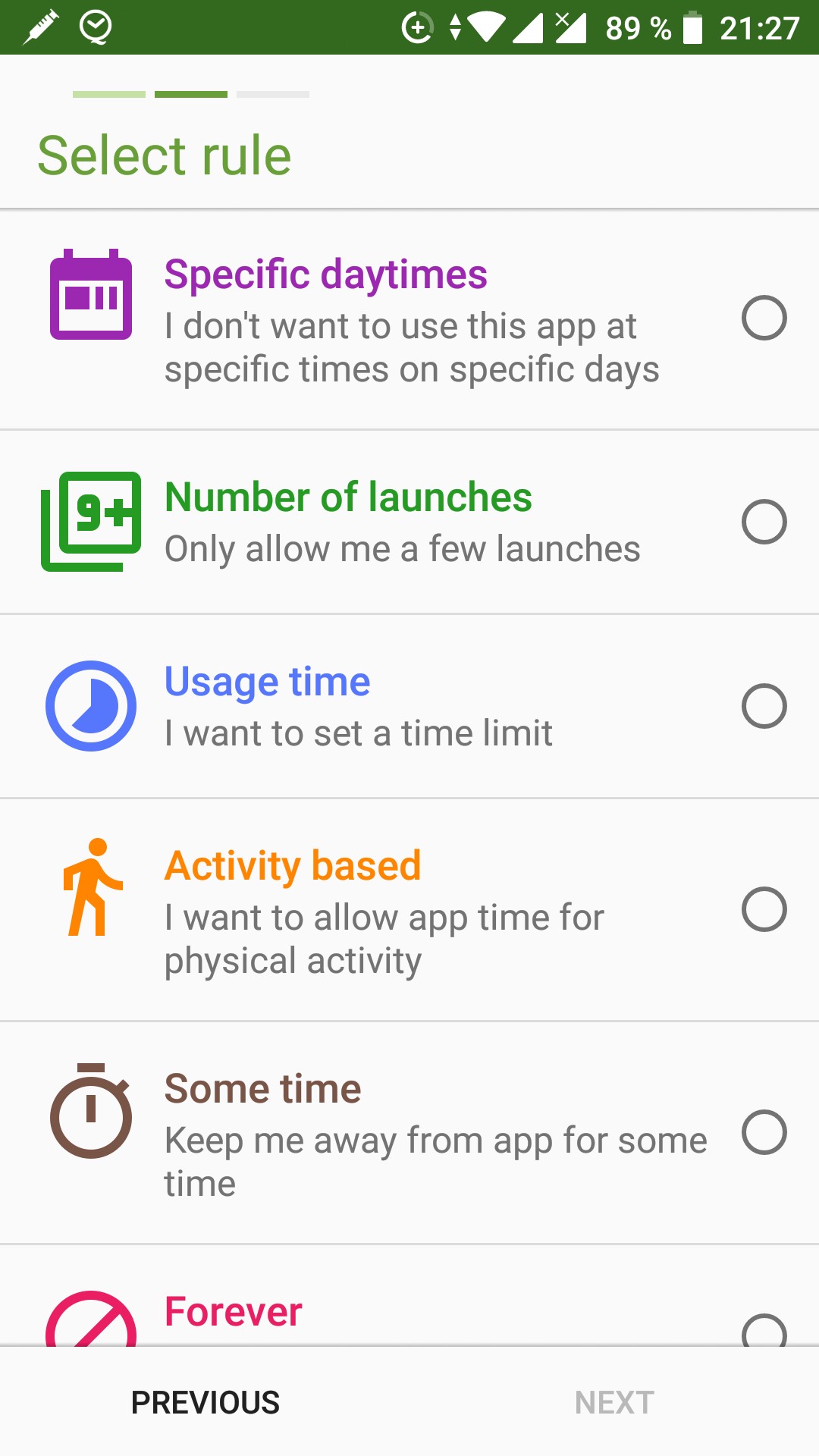Select the Specific daytimes rule
Image resolution: width=819 pixels, height=1456 pixels.
point(409,319)
